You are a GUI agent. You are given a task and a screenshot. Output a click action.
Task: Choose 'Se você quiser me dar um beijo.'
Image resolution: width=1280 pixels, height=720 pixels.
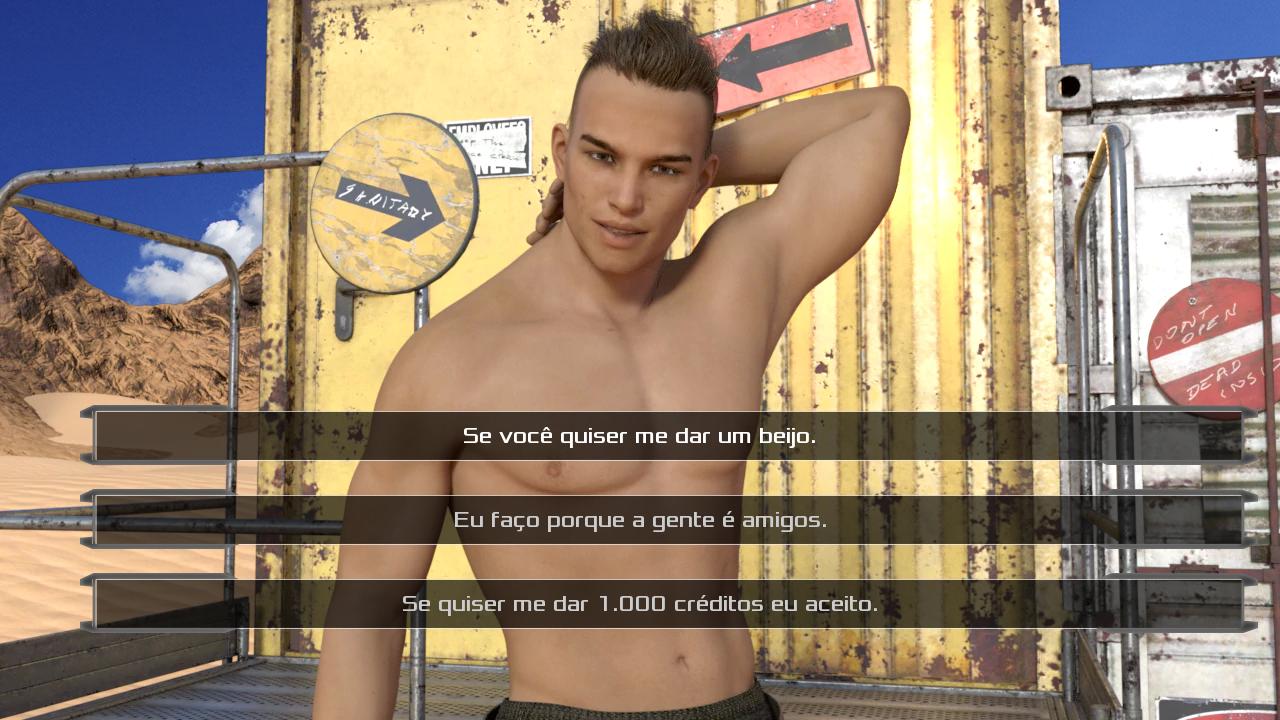pyautogui.click(x=640, y=436)
